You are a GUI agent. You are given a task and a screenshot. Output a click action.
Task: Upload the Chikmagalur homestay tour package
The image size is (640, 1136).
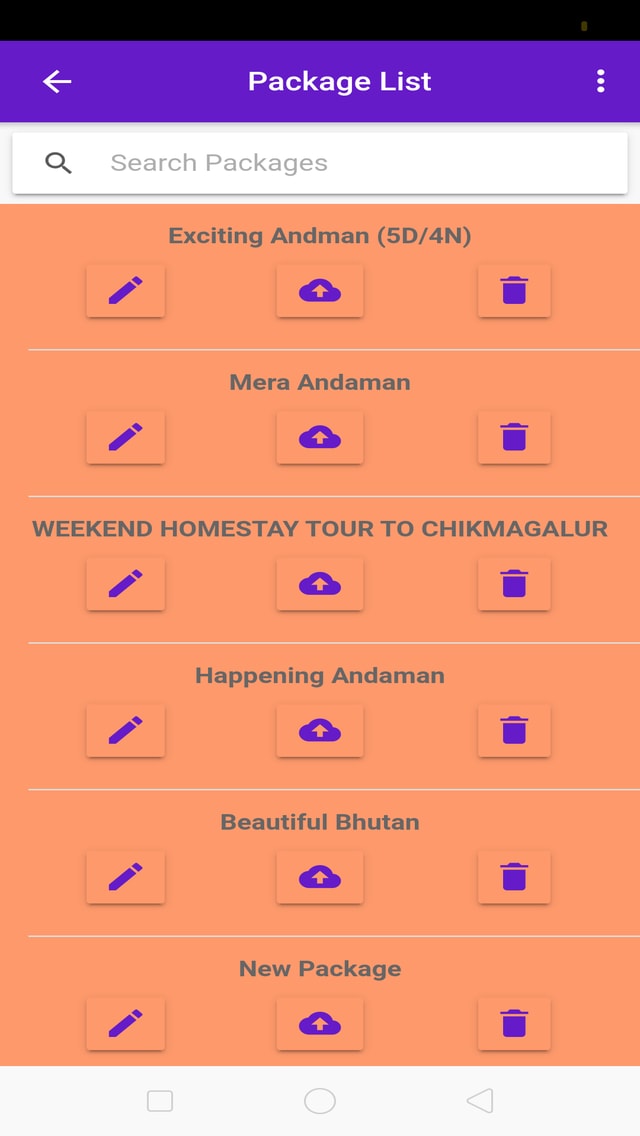(320, 583)
